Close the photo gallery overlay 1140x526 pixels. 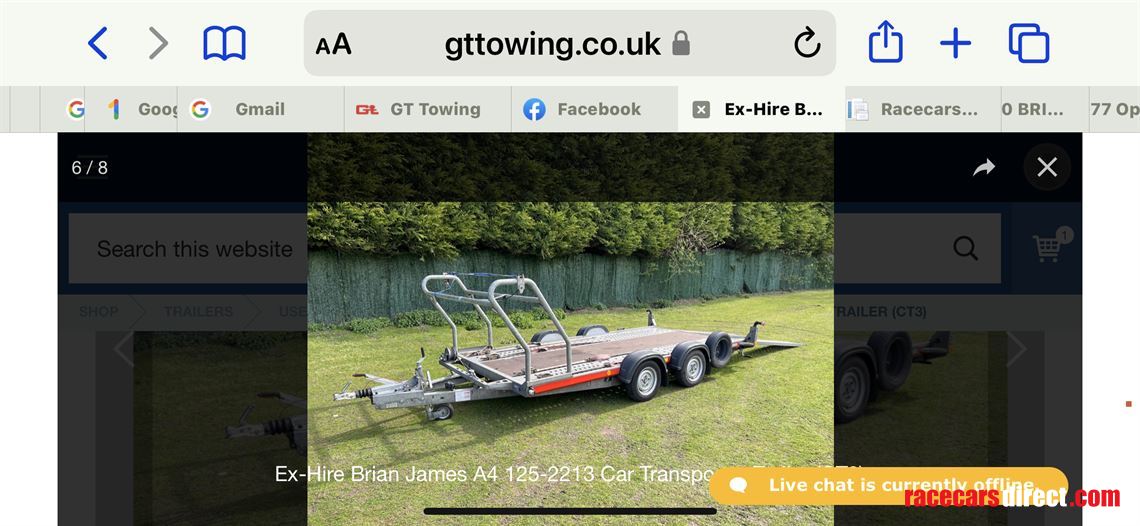pos(1046,167)
